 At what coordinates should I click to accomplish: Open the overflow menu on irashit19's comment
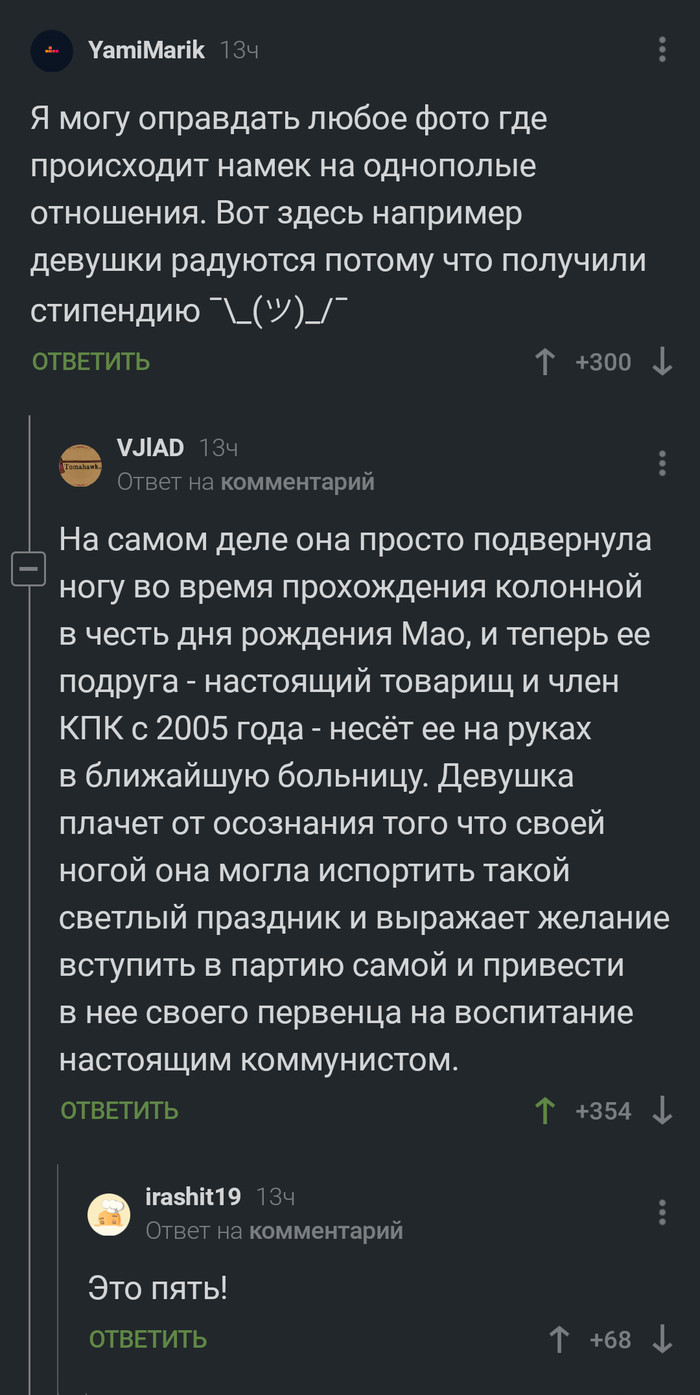tap(662, 1212)
